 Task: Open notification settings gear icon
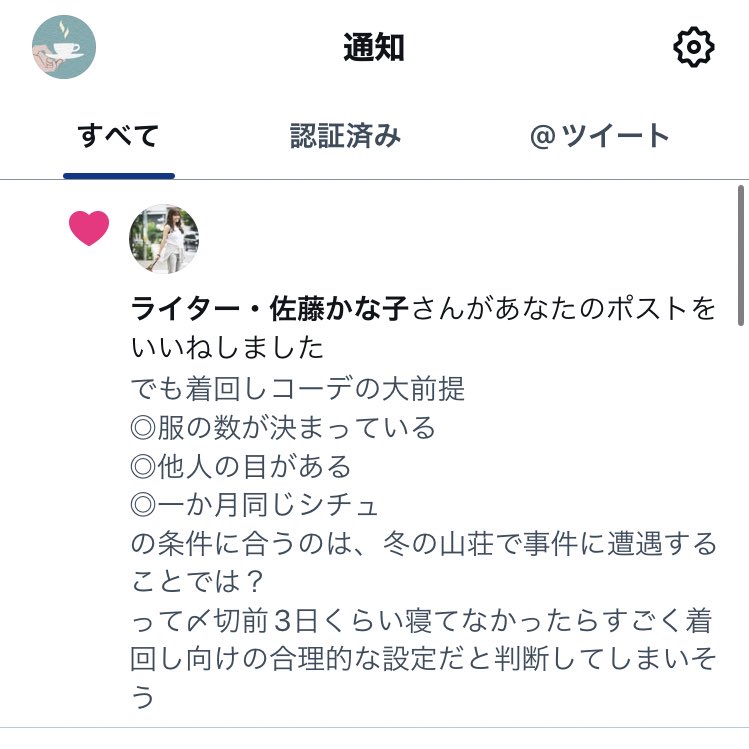[694, 48]
